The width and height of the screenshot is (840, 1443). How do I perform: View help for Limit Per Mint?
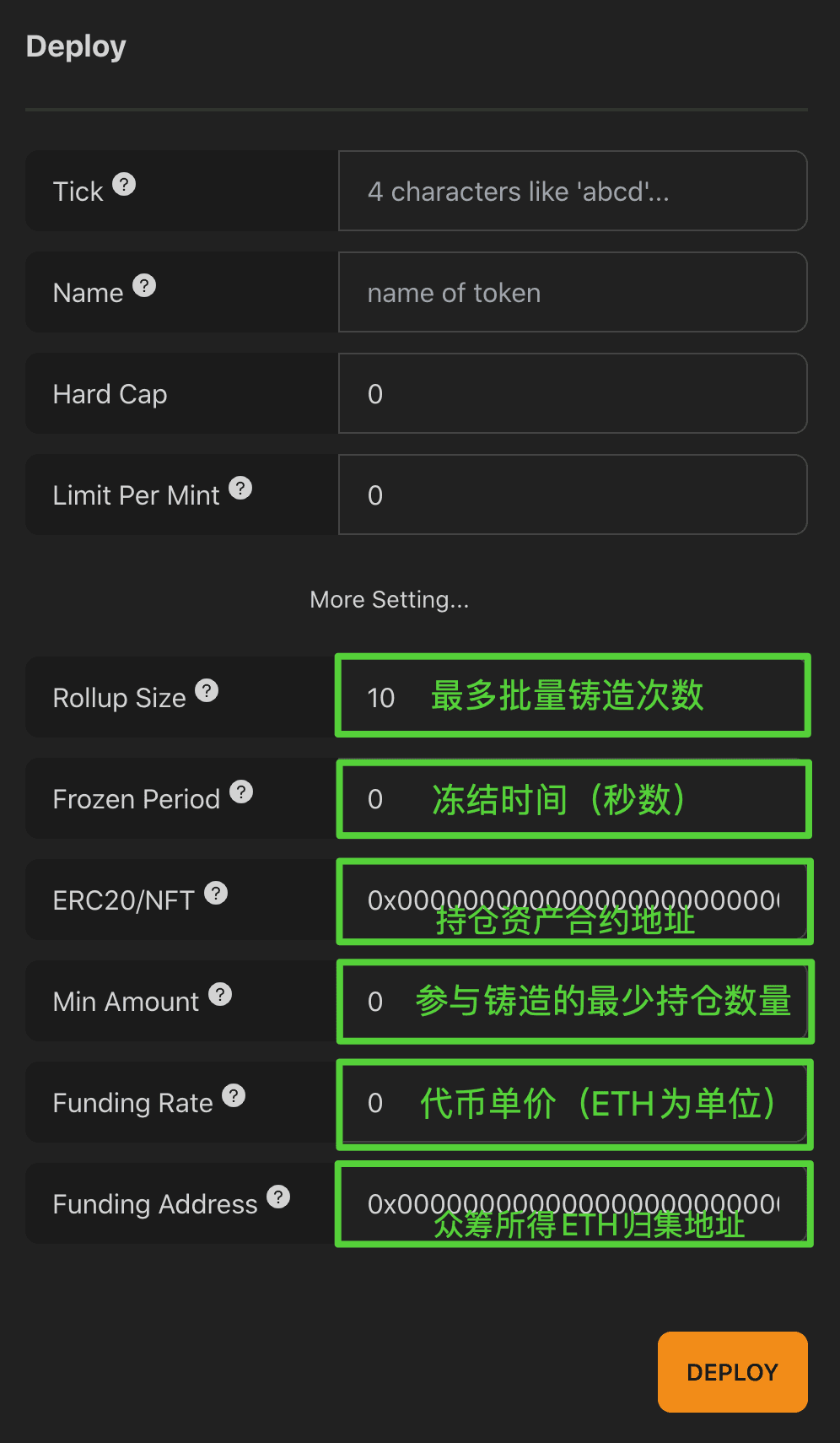click(240, 488)
